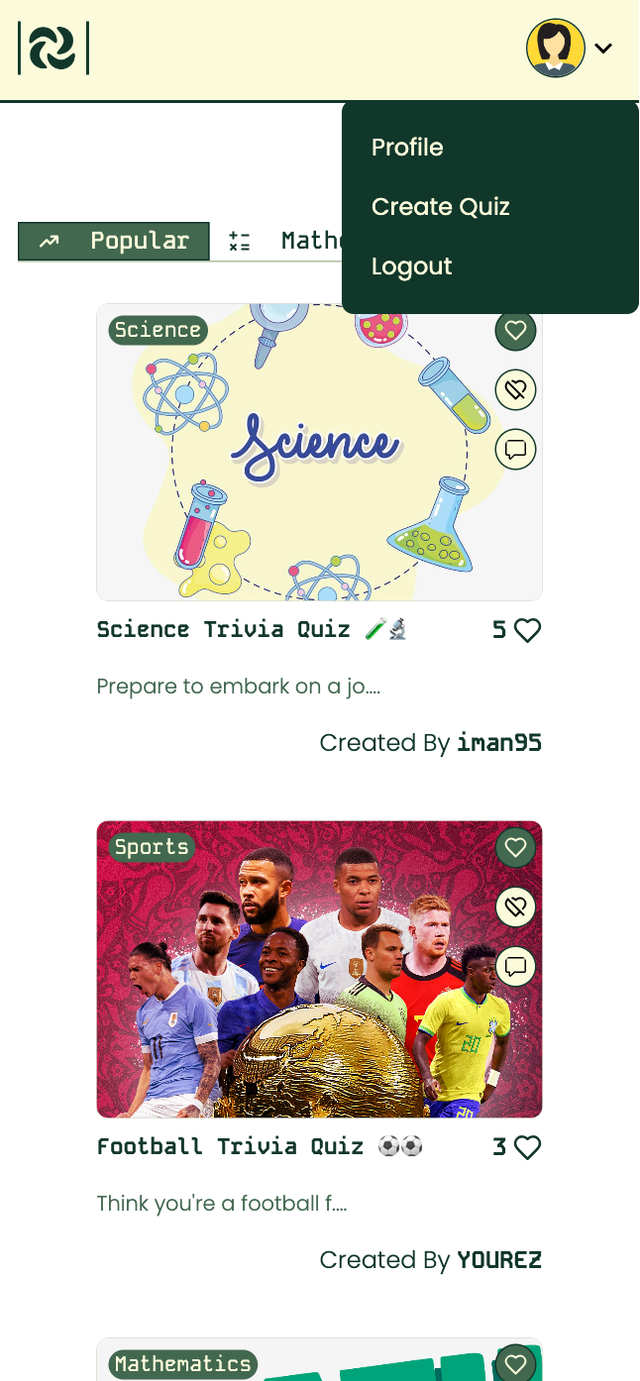
Task: Go to home via the app logo
Action: [x=53, y=48]
